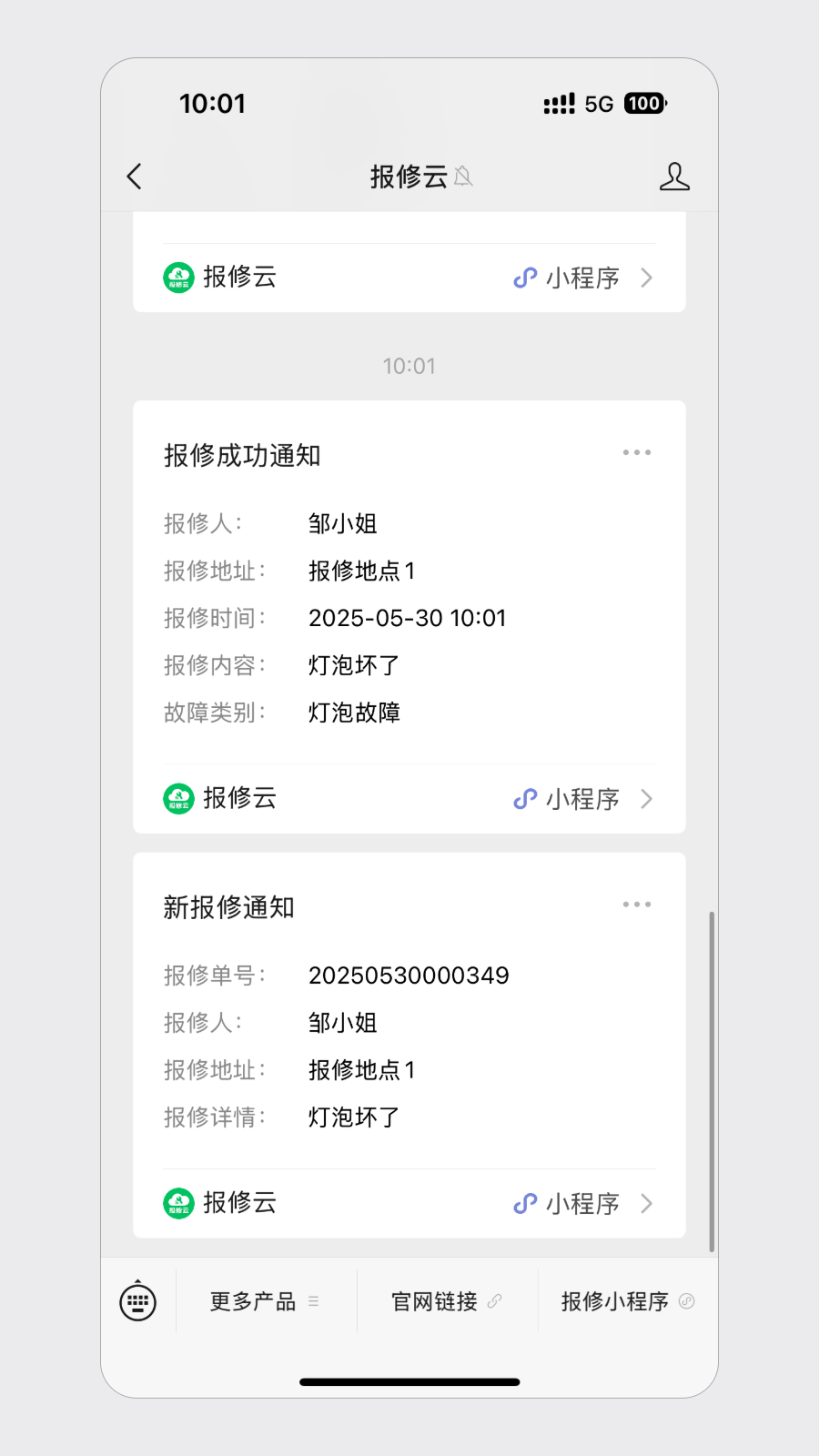This screenshot has height=1456, width=819.
Task: Expand the chevron on the 新报修通知 card footer
Action: pos(647,1202)
